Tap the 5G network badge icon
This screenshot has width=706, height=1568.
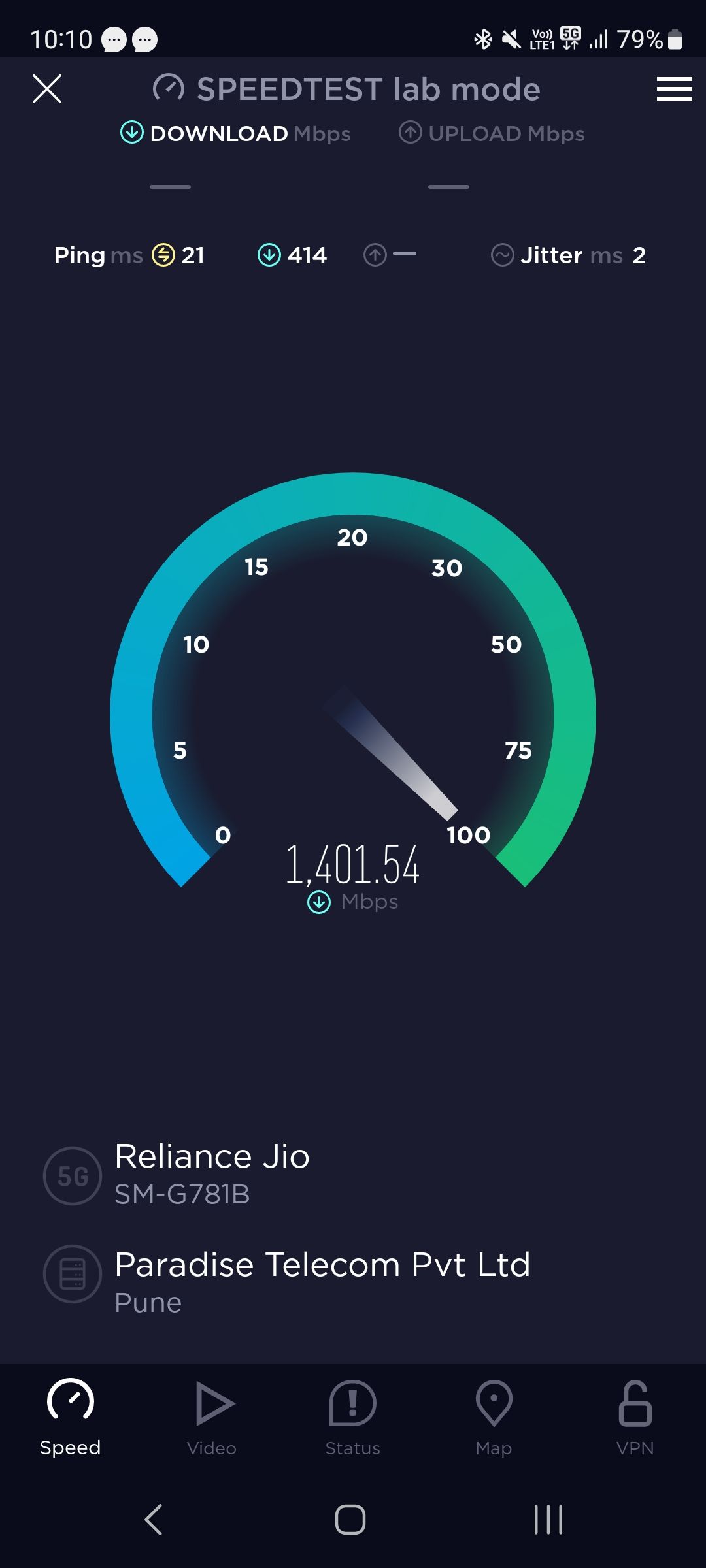pos(72,1176)
